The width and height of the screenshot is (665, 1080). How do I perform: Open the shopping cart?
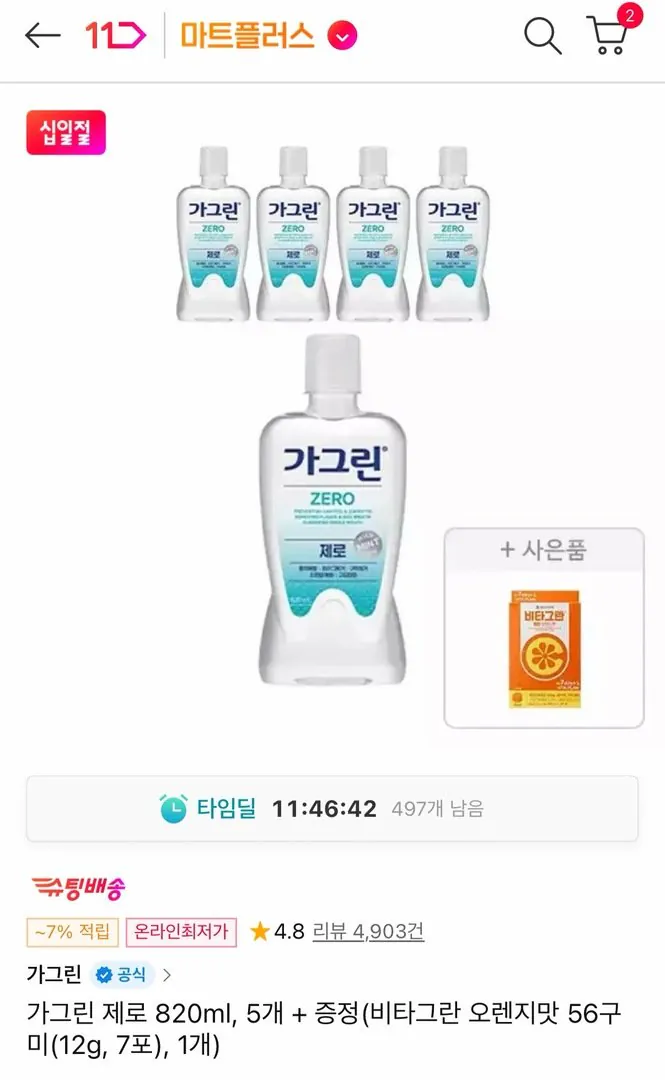pyautogui.click(x=609, y=36)
